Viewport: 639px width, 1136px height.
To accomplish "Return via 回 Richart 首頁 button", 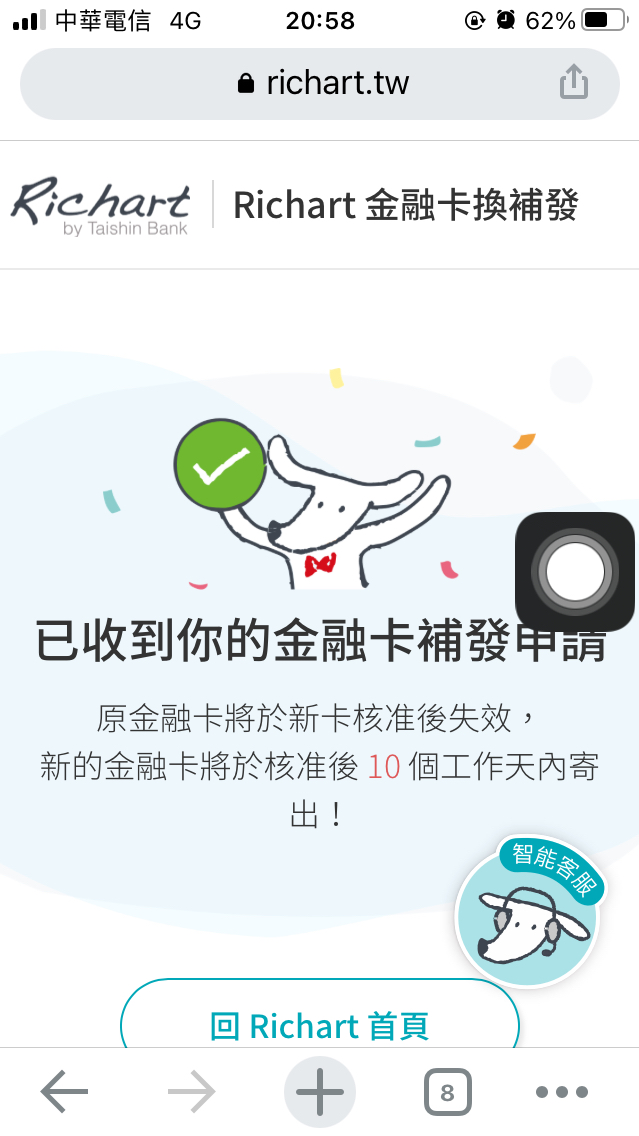I will coord(320,1014).
